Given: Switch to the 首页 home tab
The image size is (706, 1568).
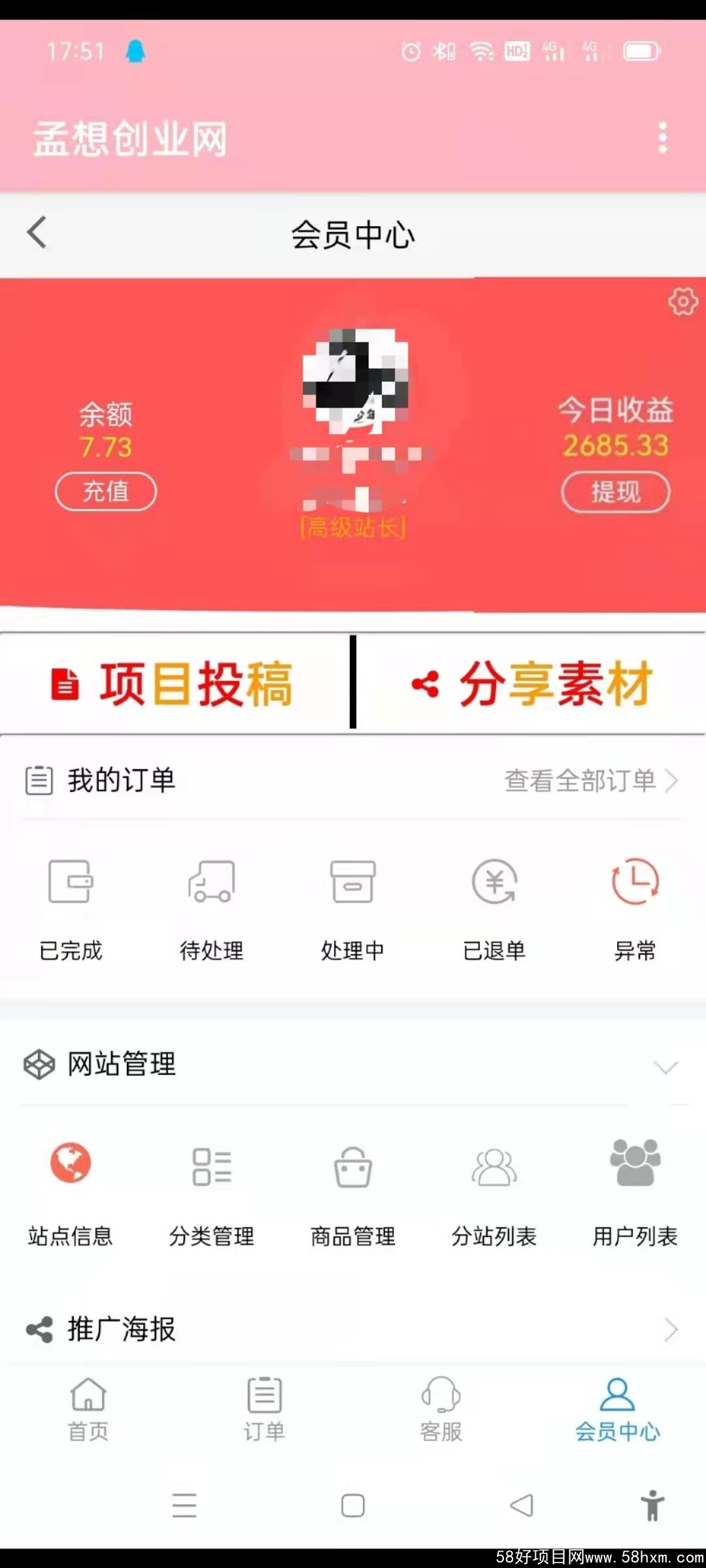Looking at the screenshot, I should coord(88,1409).
